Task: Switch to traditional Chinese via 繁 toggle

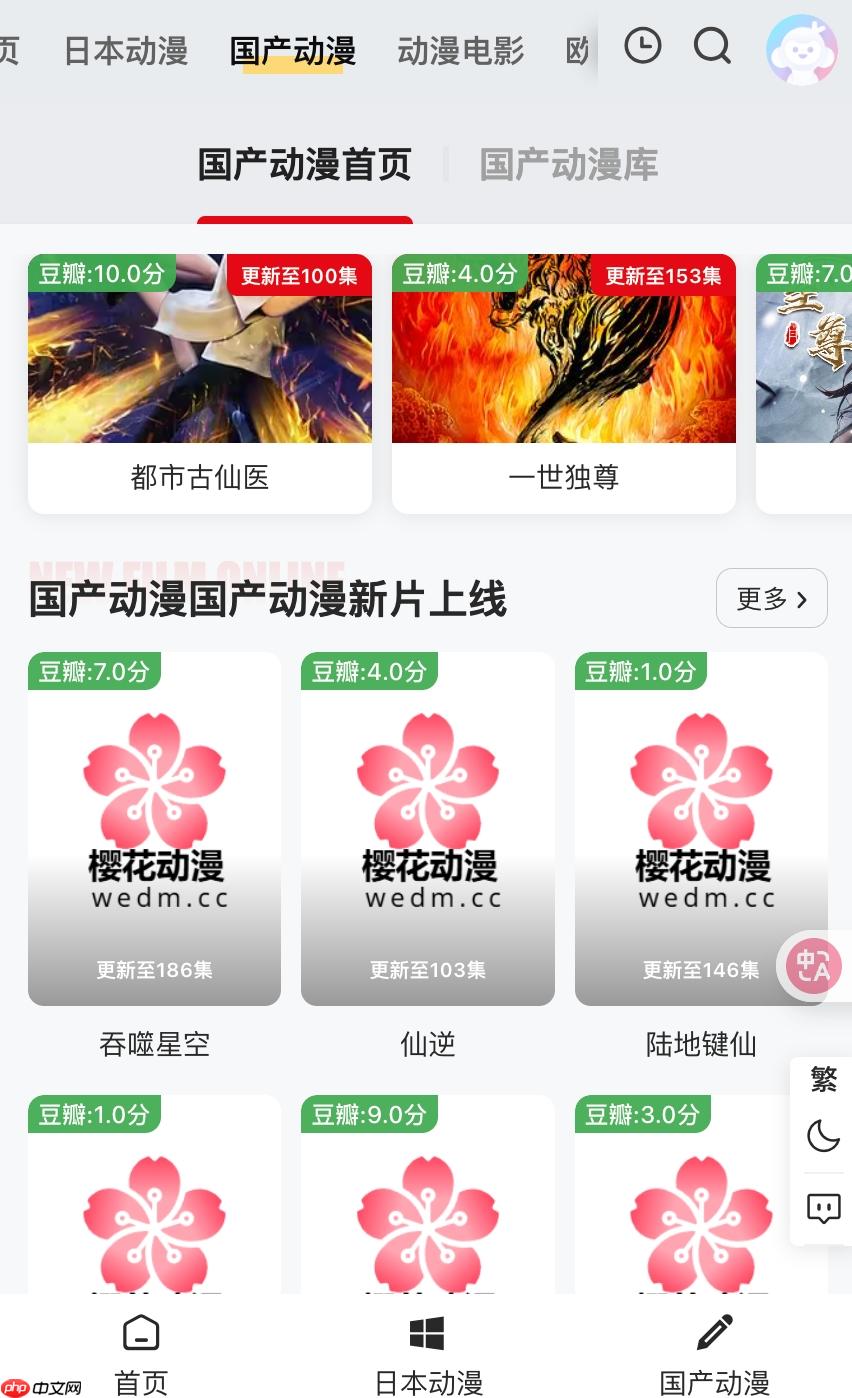Action: coord(822,1078)
